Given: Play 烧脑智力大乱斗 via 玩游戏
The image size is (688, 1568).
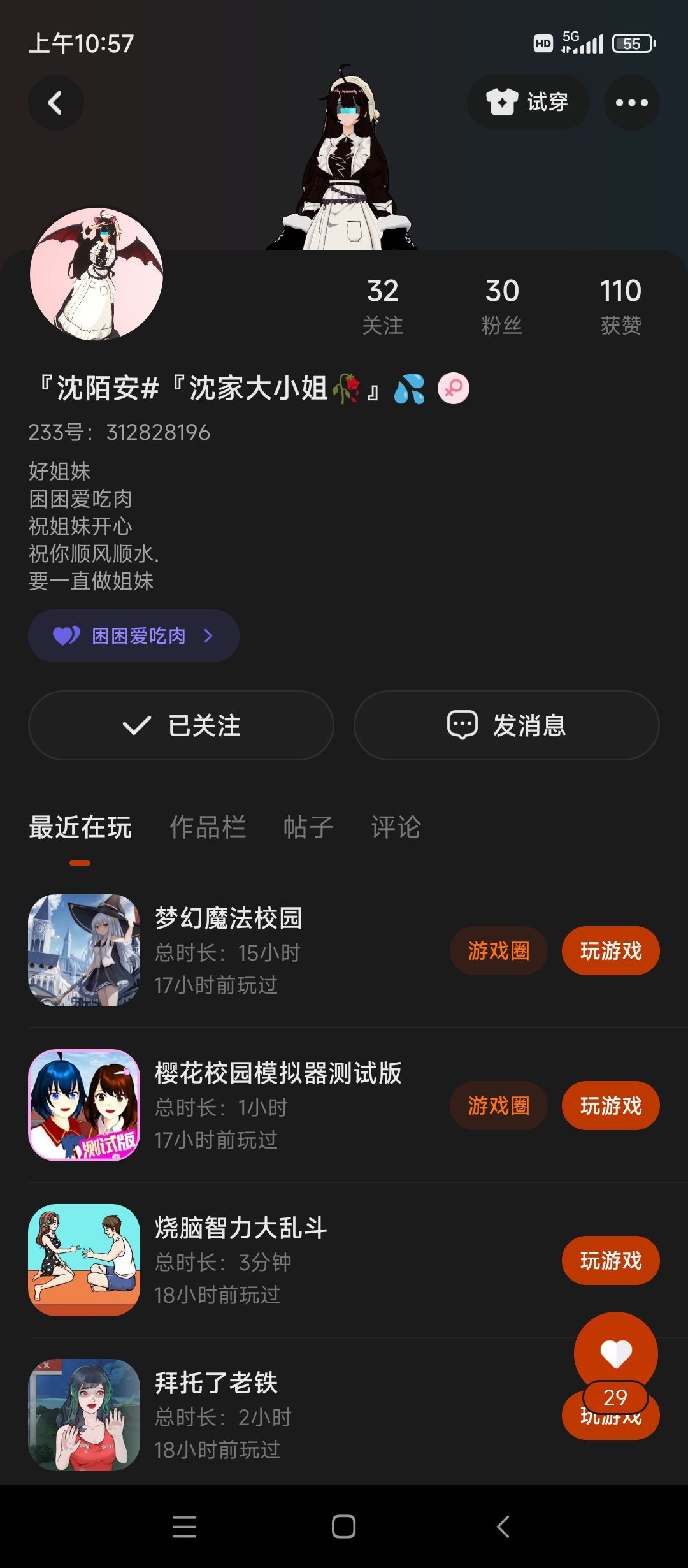Looking at the screenshot, I should click(x=610, y=1260).
